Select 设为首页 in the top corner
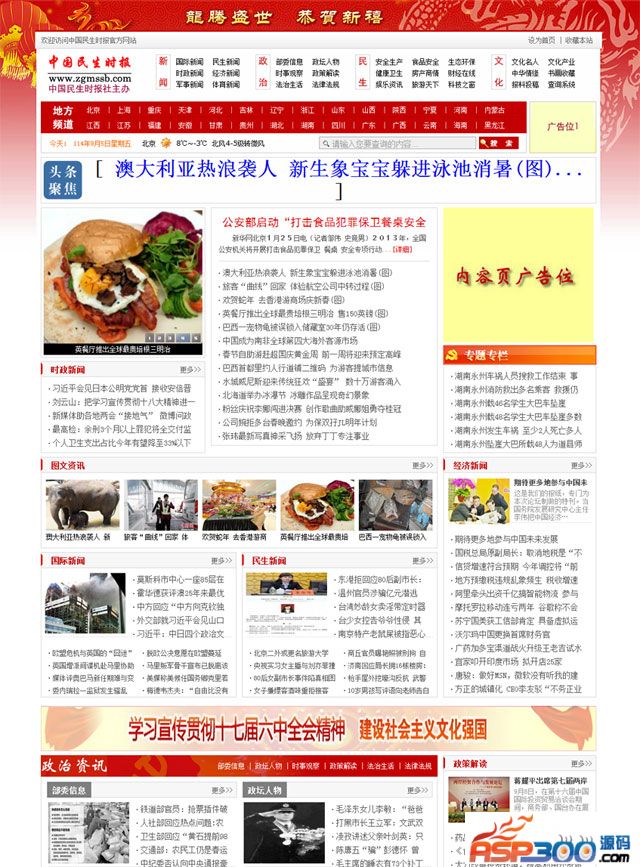Viewport: 640px width, 867px height. (541, 40)
